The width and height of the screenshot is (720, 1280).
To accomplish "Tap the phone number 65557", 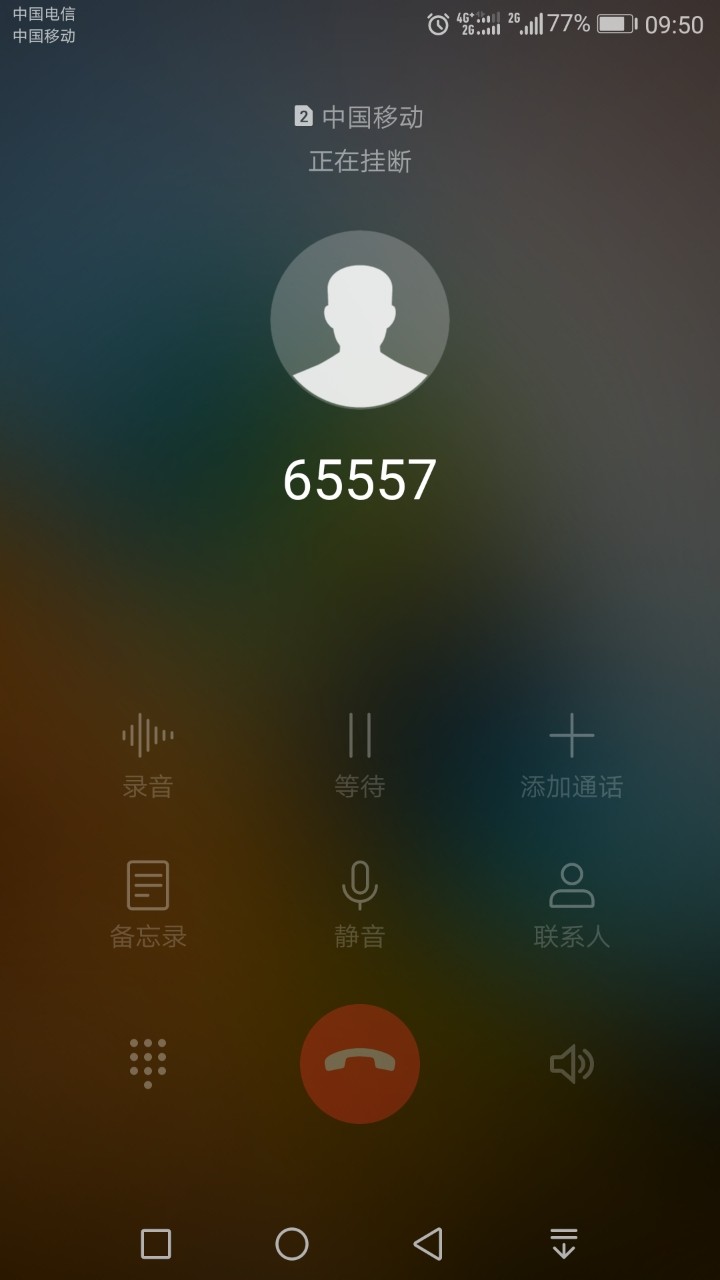I will click(x=360, y=478).
